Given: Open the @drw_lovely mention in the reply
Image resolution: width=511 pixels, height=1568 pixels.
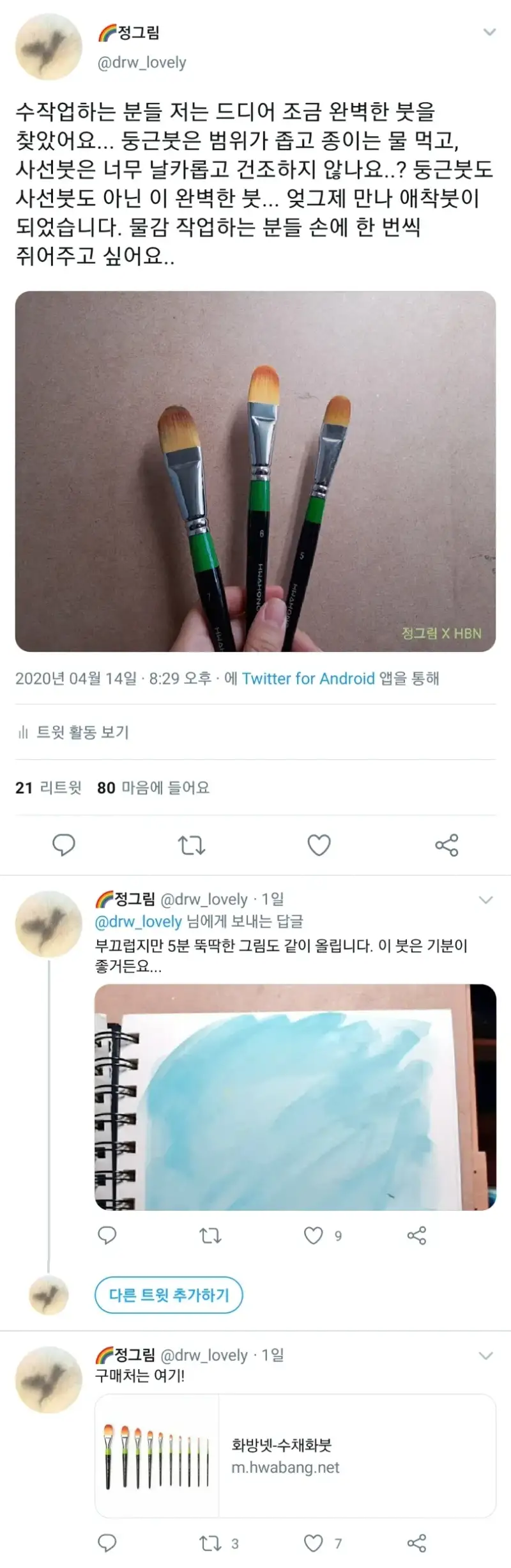Looking at the screenshot, I should pos(139,921).
